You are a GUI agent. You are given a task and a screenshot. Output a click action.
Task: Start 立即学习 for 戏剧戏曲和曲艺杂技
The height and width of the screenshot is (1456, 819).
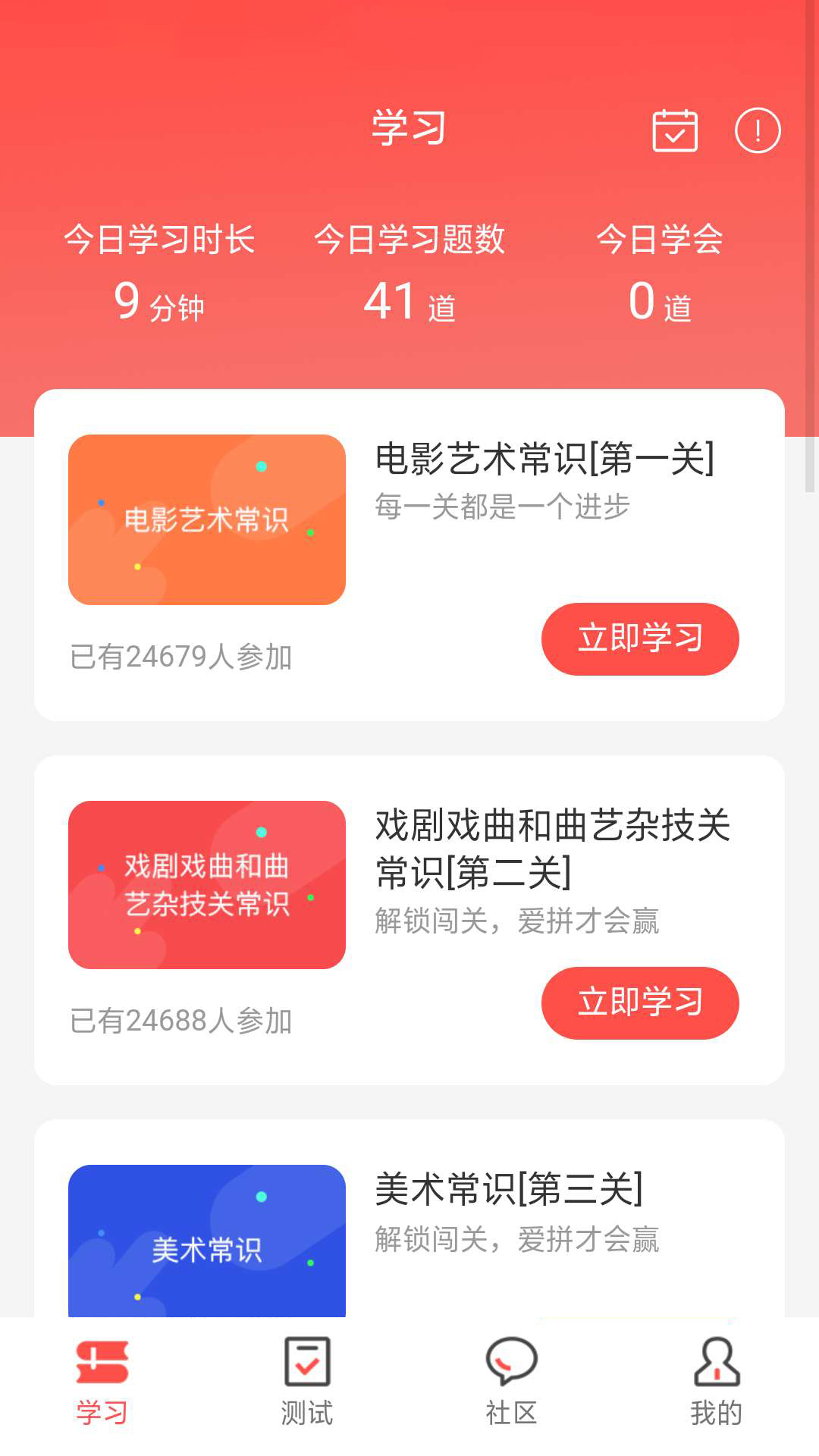coord(640,1003)
